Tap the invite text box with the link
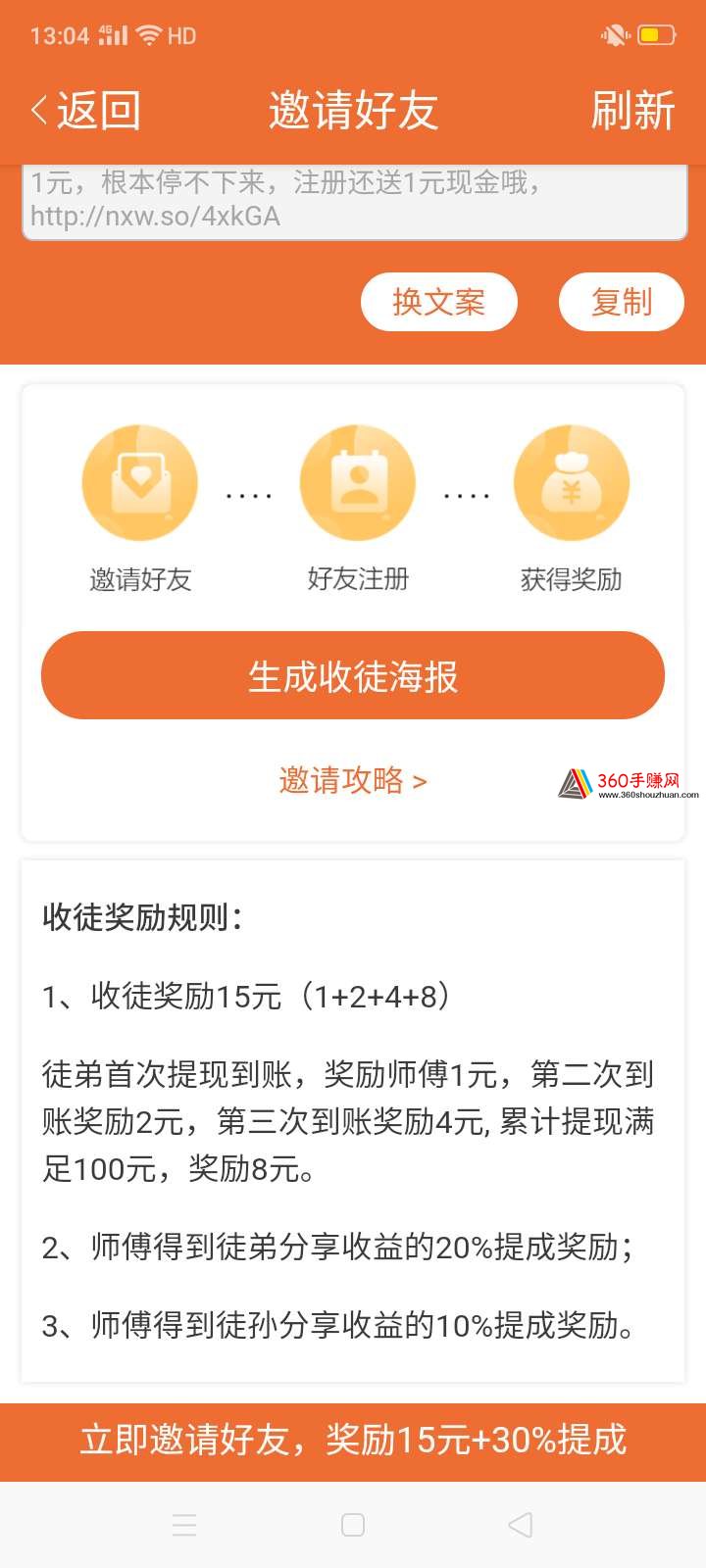 [354, 202]
